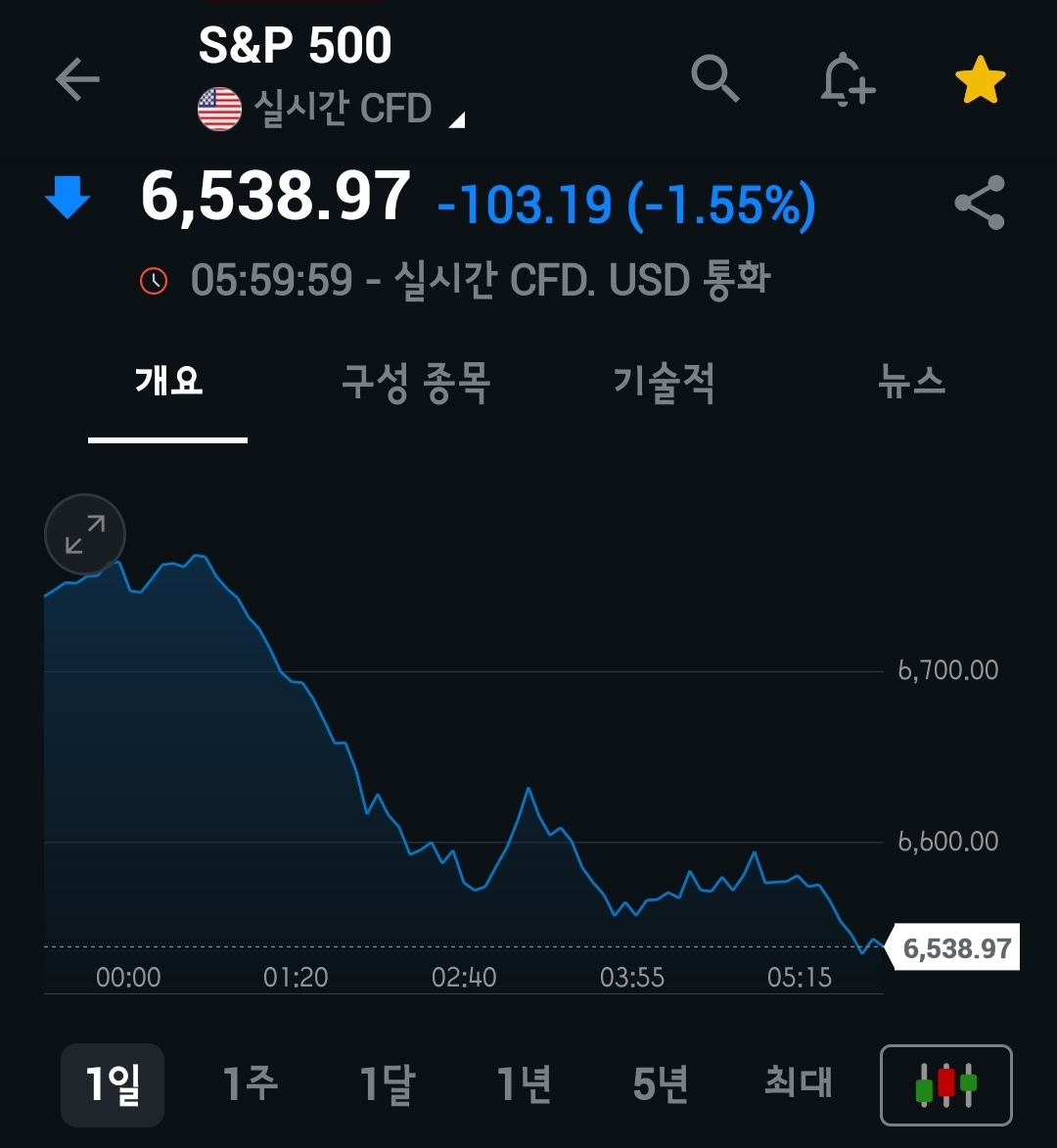Show the 1년 chart range

click(x=524, y=1084)
